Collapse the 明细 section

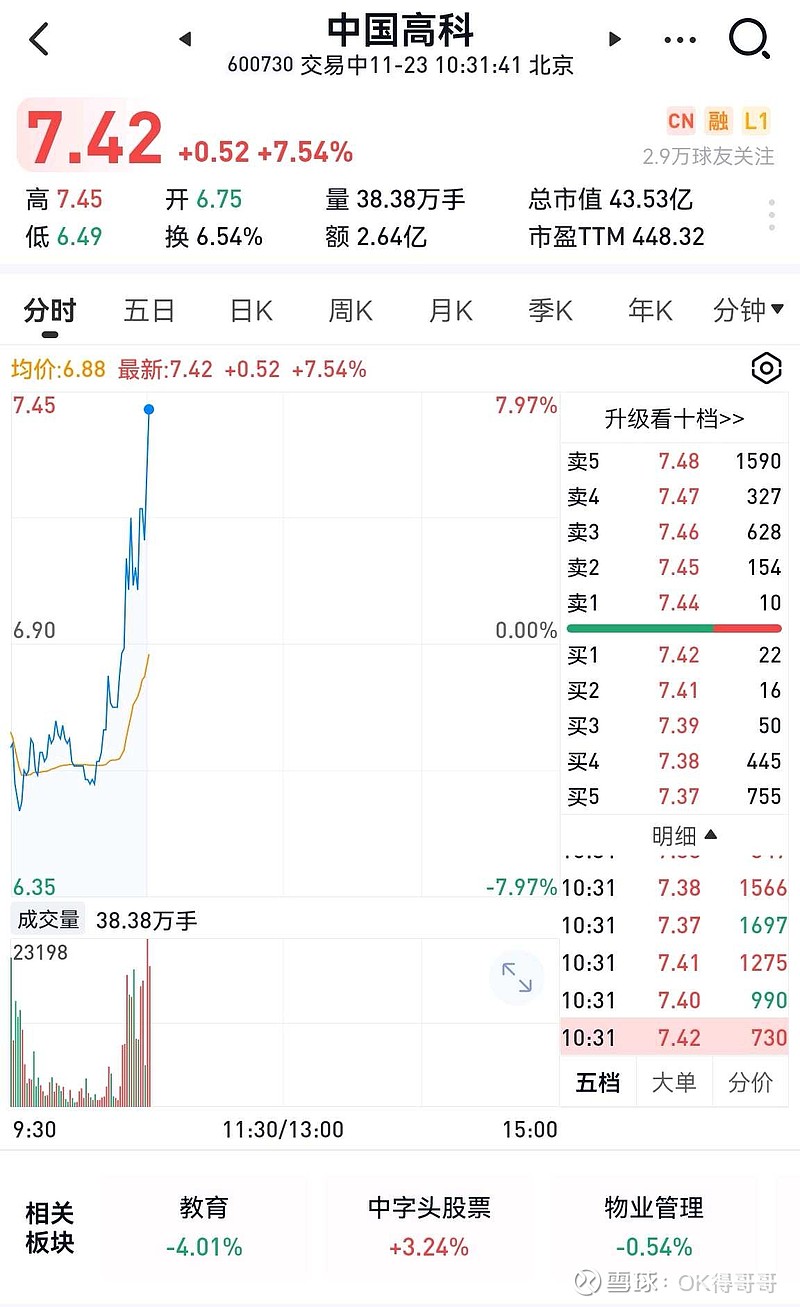(x=685, y=836)
